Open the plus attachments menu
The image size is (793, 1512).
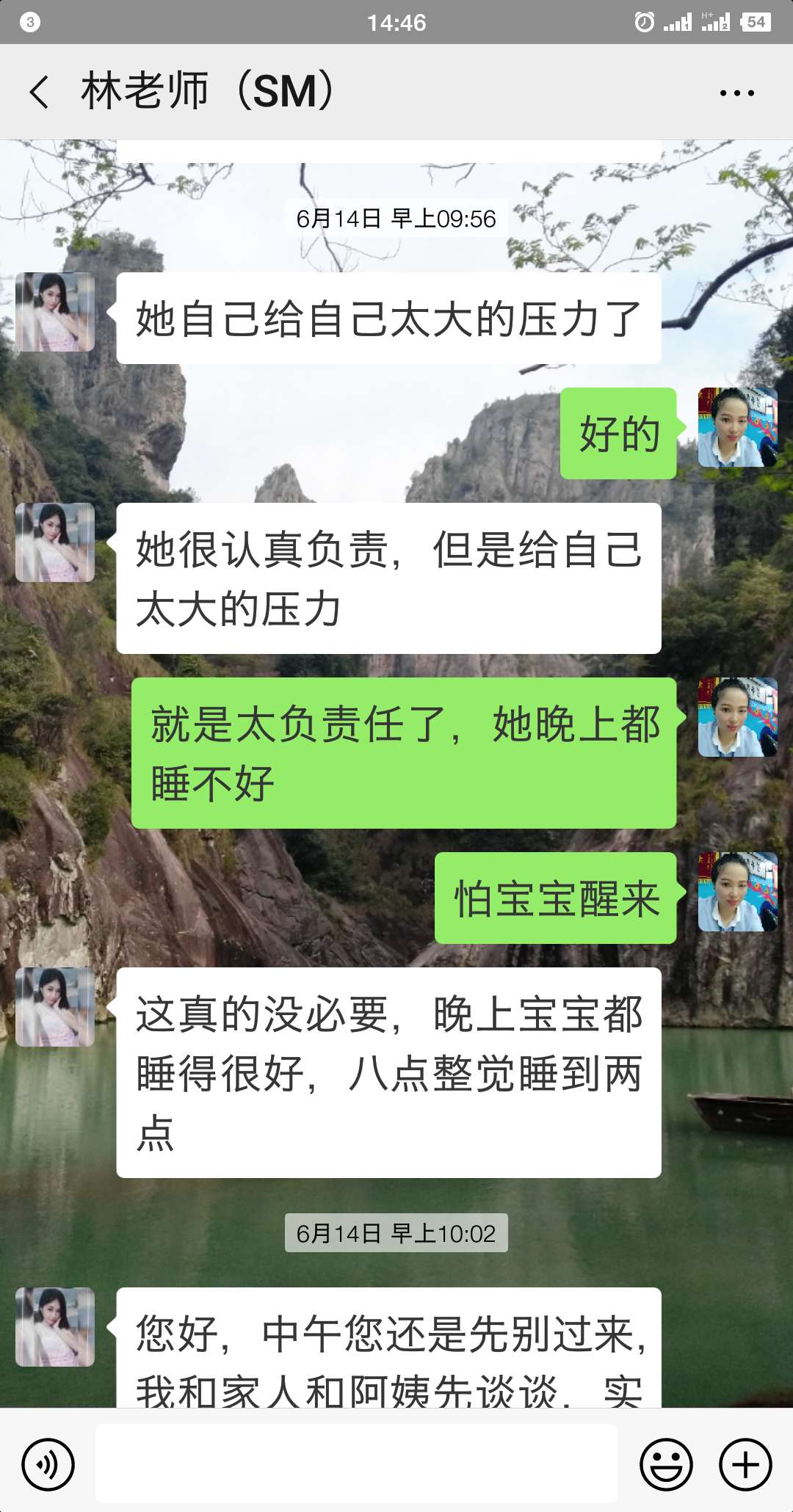tap(745, 1464)
